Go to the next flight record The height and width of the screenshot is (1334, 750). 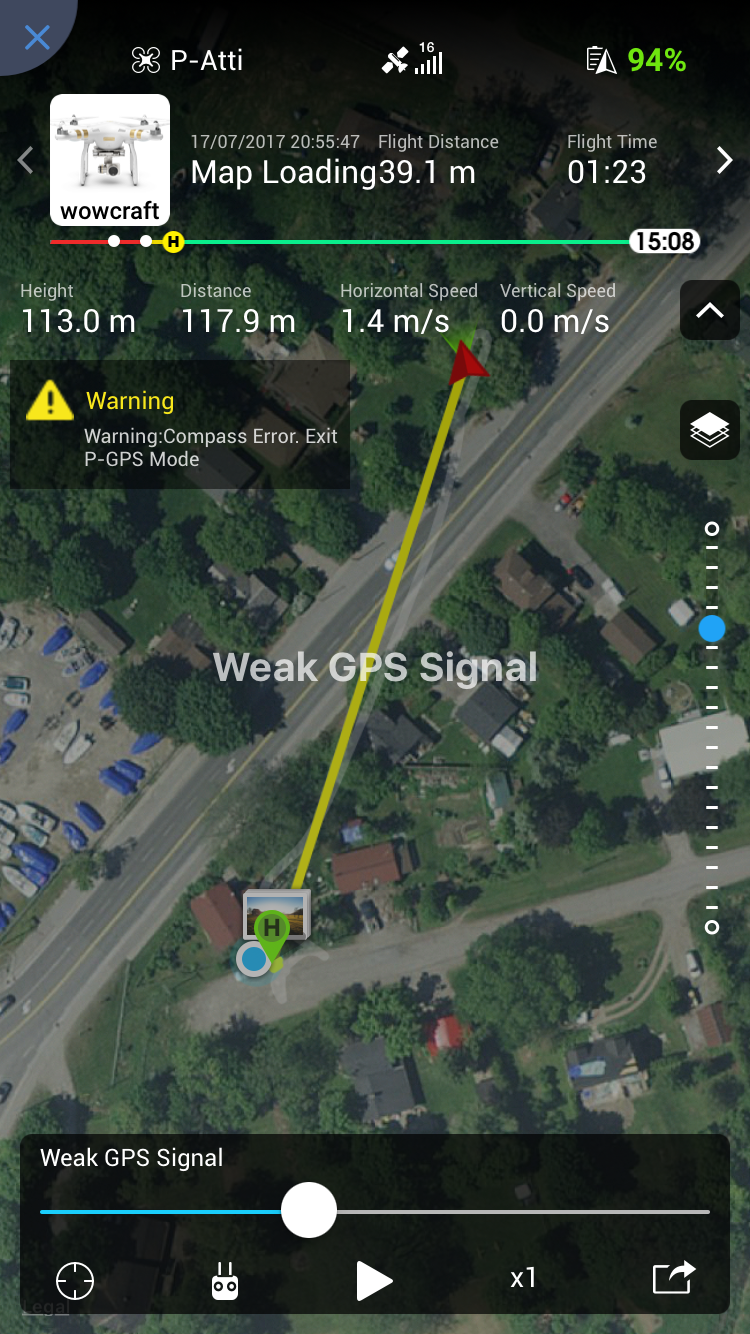click(x=725, y=160)
